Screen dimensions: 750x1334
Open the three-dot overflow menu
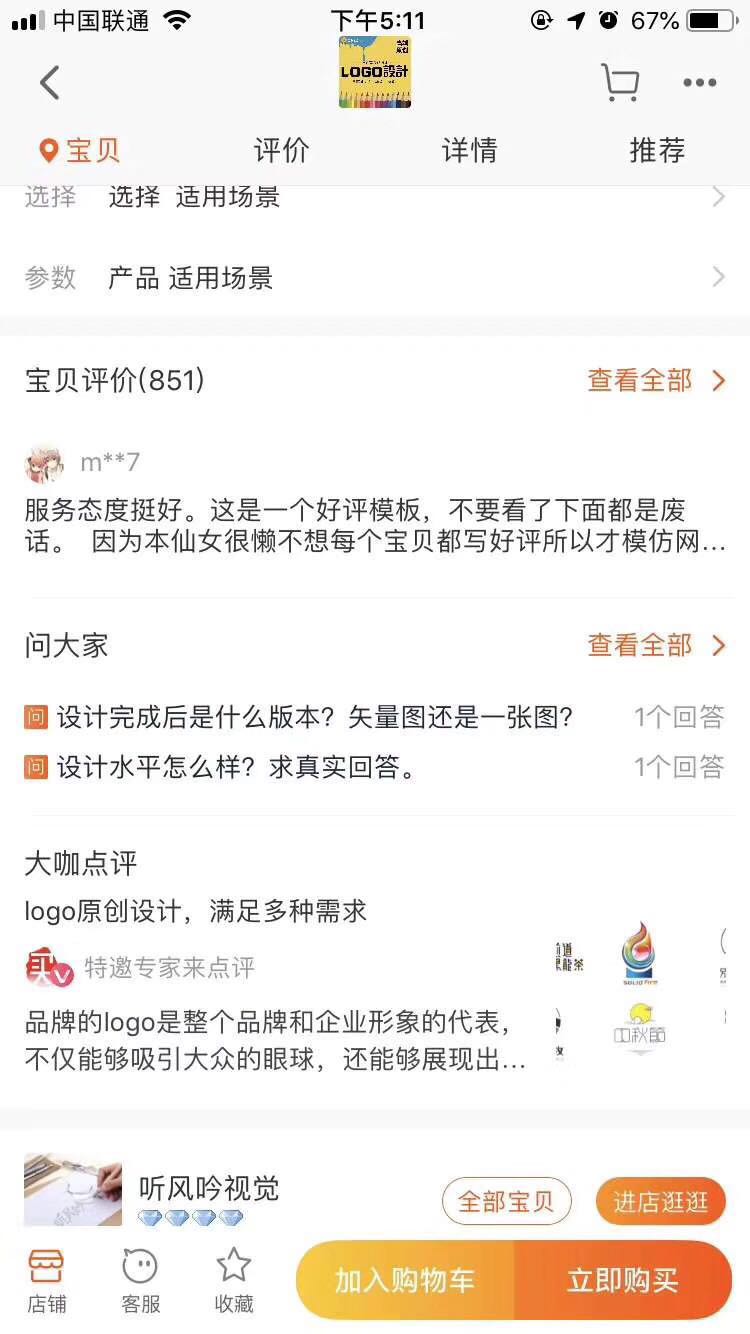click(700, 82)
